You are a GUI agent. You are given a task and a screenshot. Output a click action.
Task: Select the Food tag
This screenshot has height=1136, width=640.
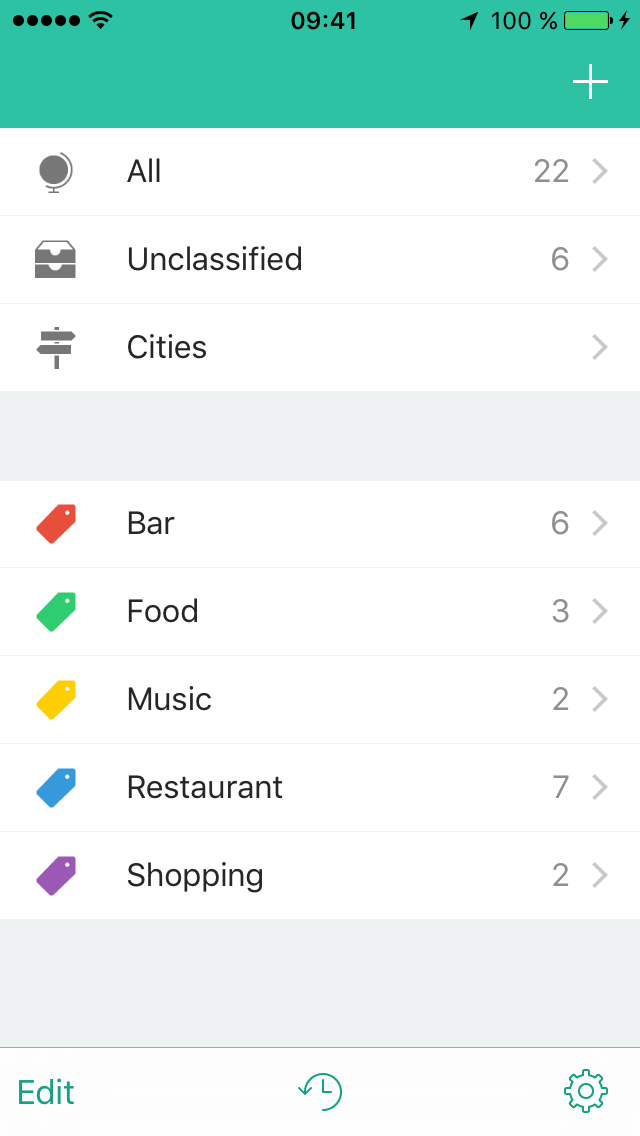(320, 611)
